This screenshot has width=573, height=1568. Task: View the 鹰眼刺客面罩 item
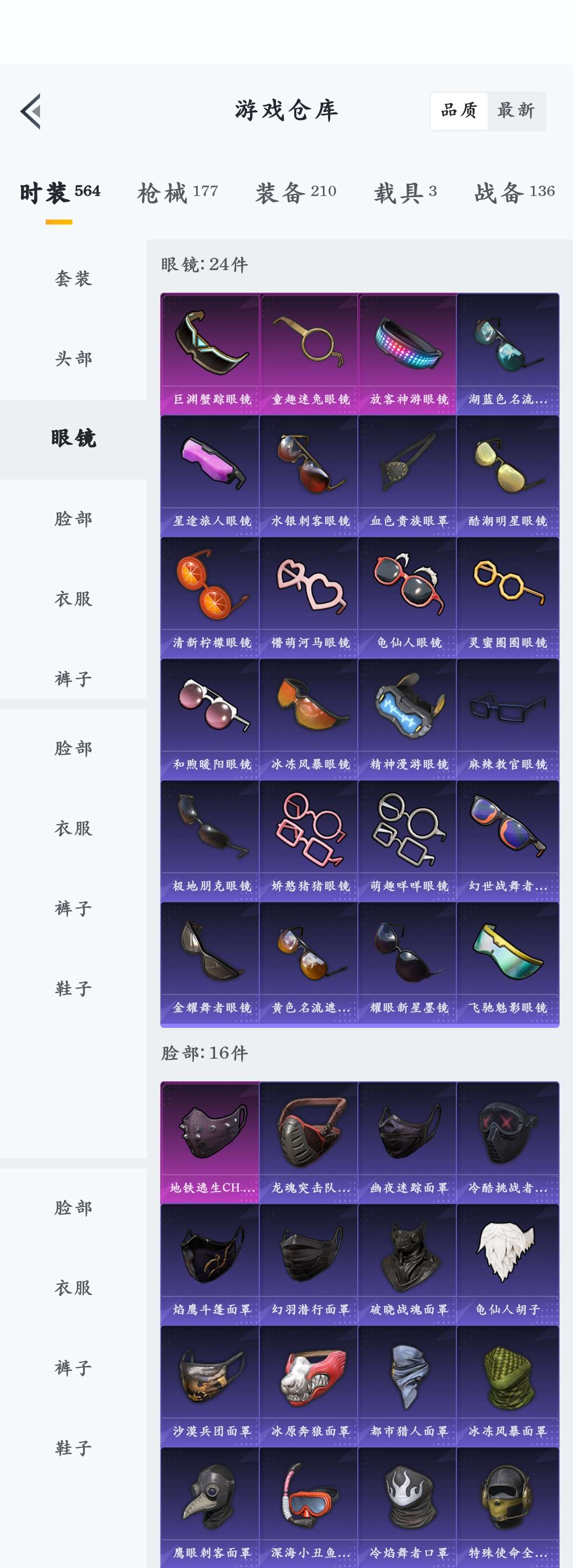210,1507
